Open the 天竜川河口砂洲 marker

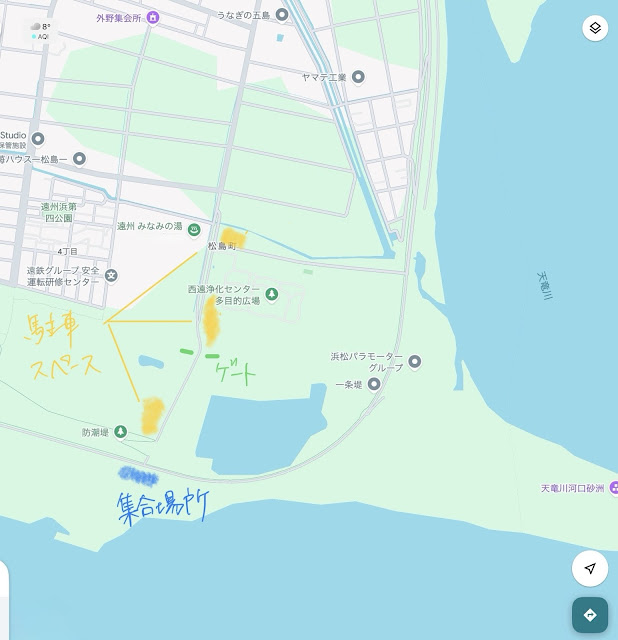click(613, 488)
